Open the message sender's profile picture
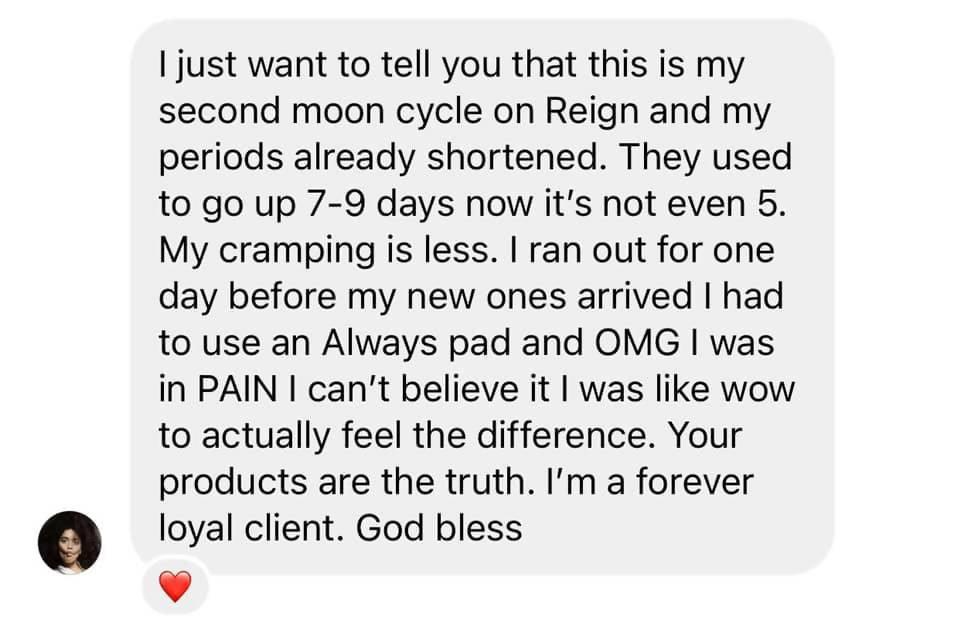This screenshot has height=620, width=960. tap(70, 543)
